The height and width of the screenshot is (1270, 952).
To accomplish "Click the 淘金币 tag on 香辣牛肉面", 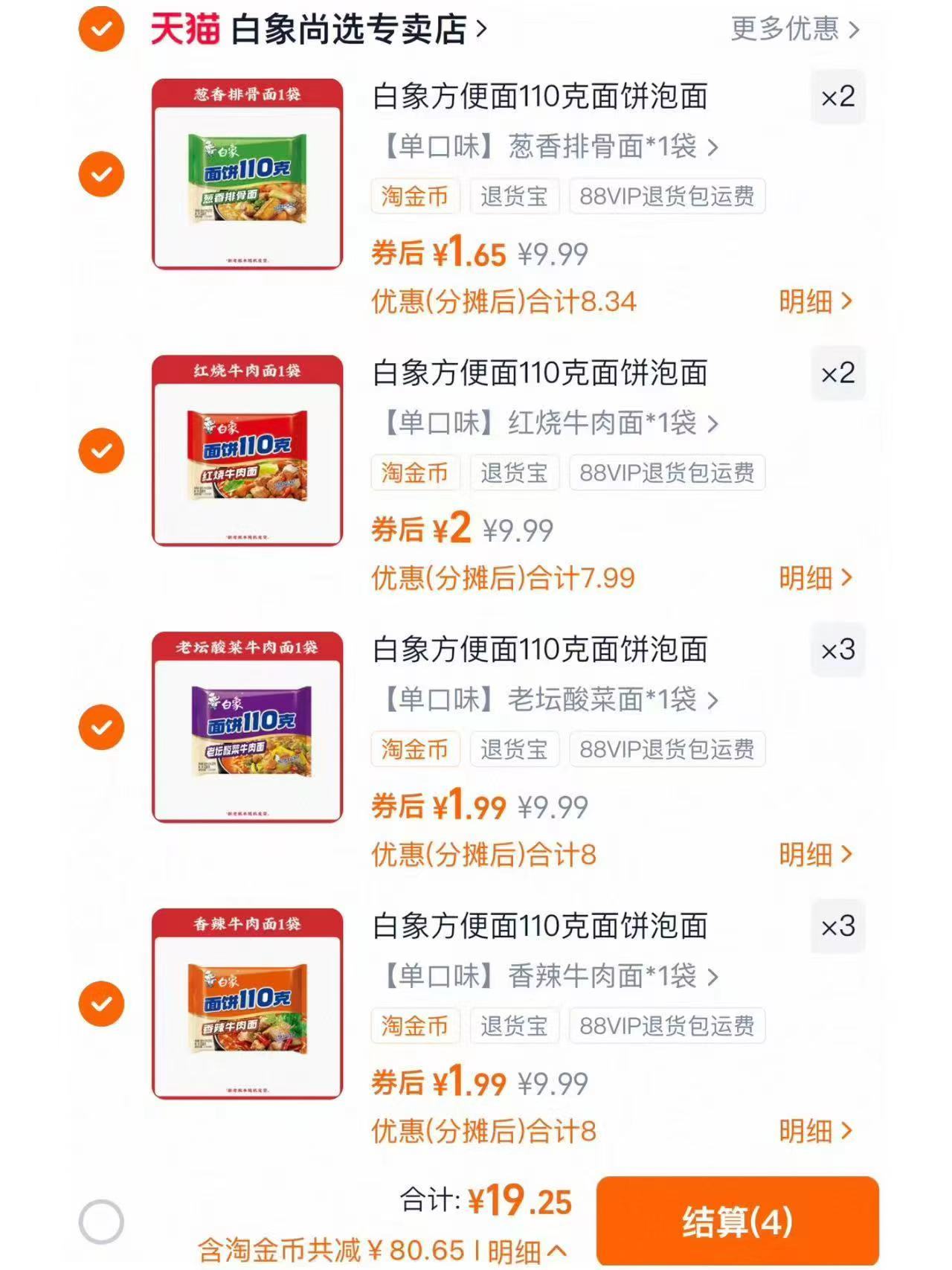I will pyautogui.click(x=414, y=1027).
